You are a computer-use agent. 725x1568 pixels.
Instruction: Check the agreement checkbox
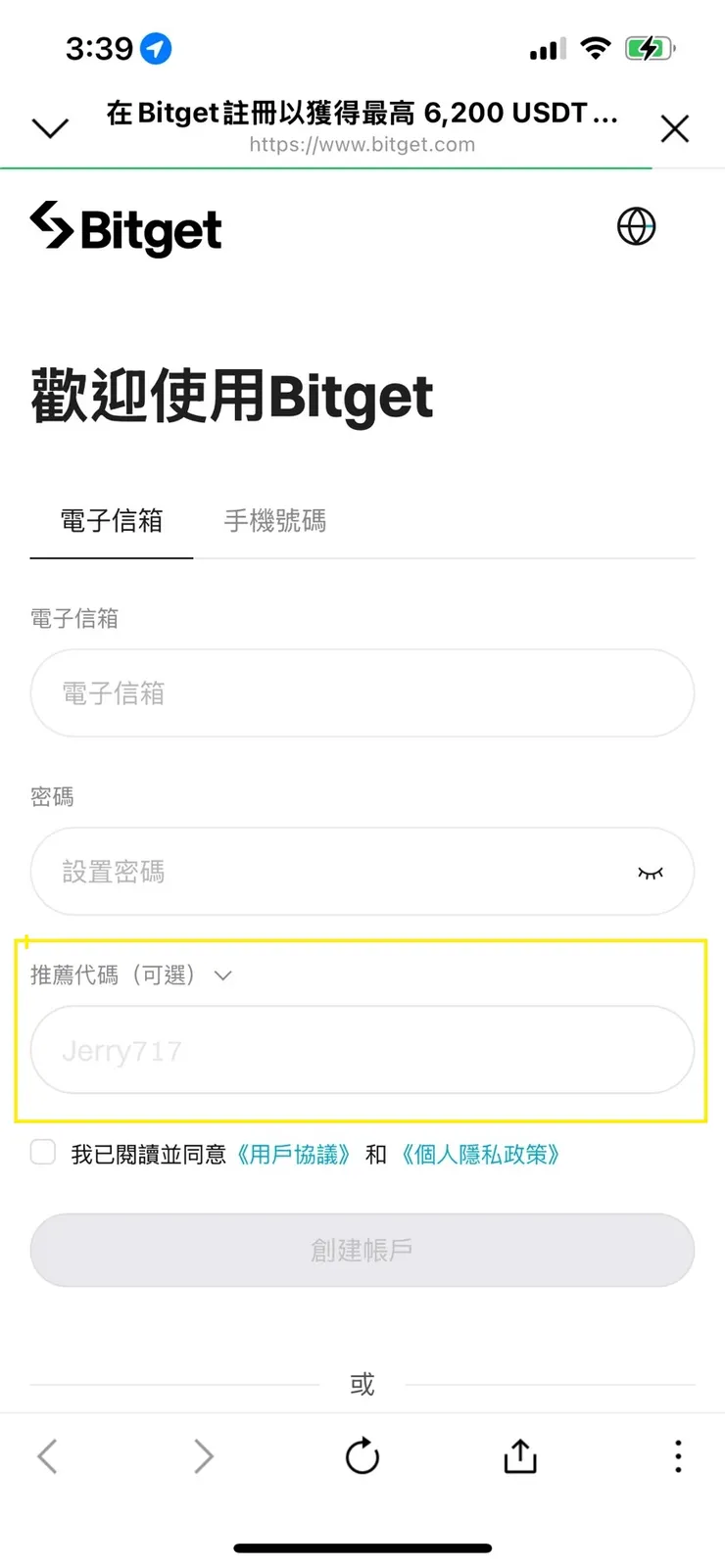coord(43,1153)
